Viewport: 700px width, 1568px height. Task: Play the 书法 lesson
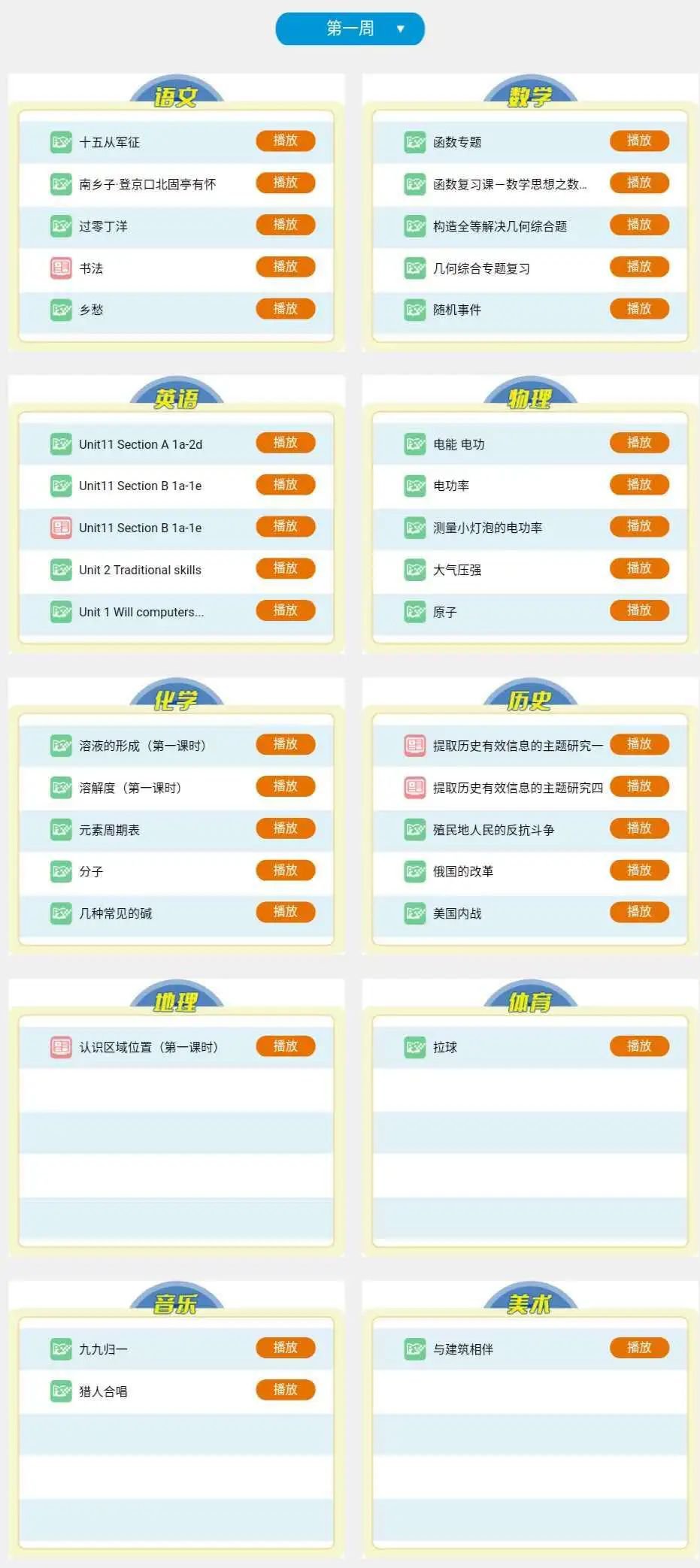[285, 267]
